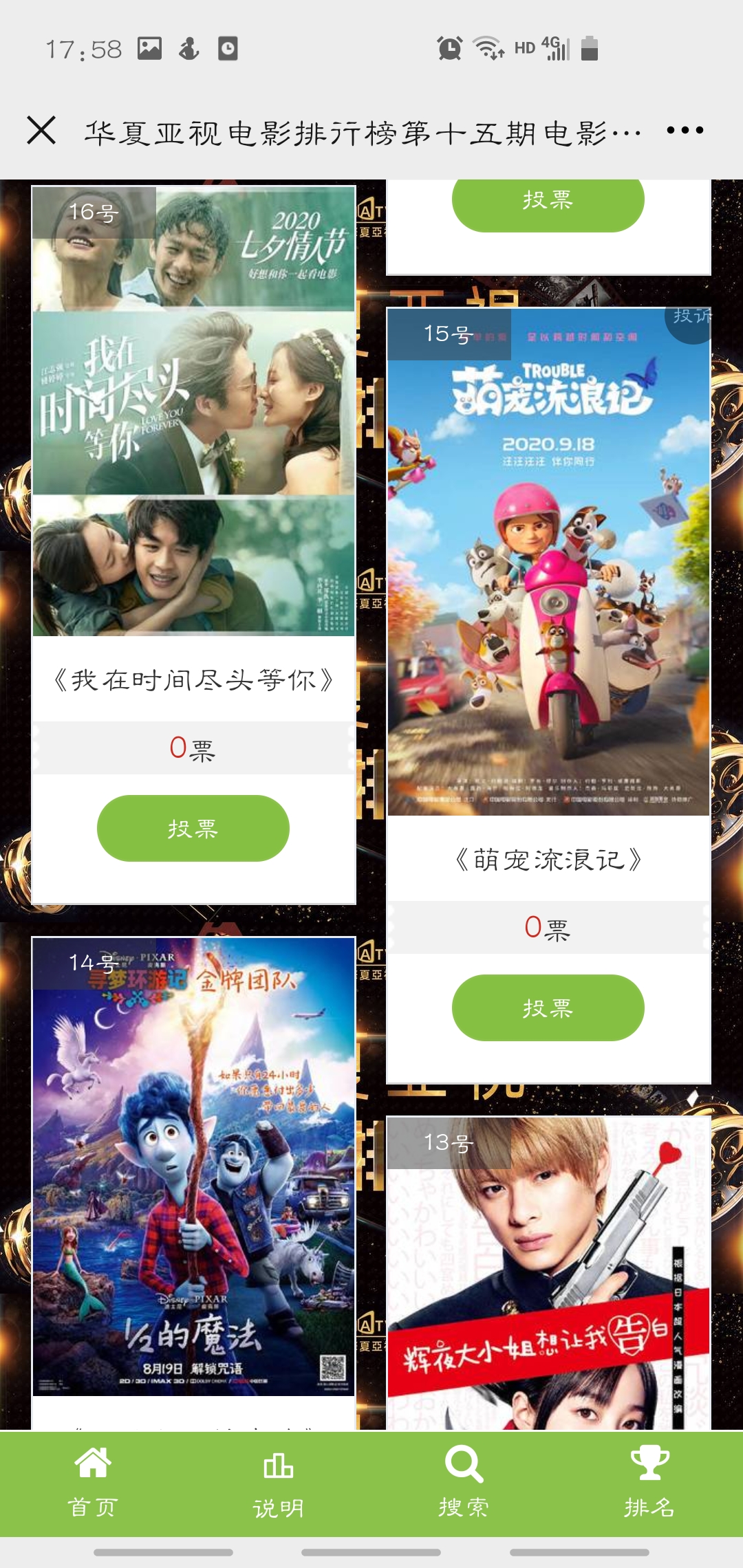Tap the partially visible 投票 button at top
This screenshot has width=743, height=1568.
tap(548, 203)
